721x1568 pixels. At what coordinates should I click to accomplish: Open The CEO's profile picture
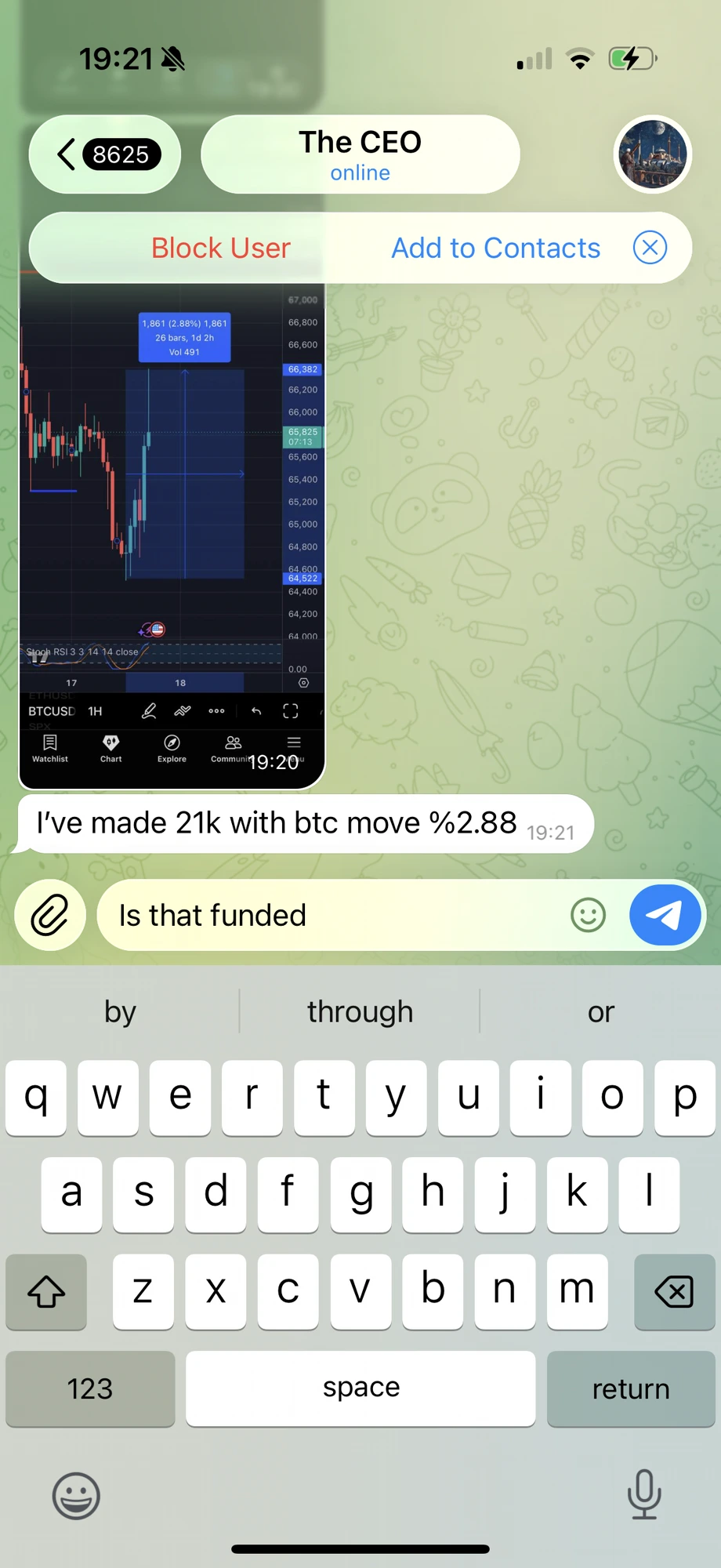[x=653, y=154]
